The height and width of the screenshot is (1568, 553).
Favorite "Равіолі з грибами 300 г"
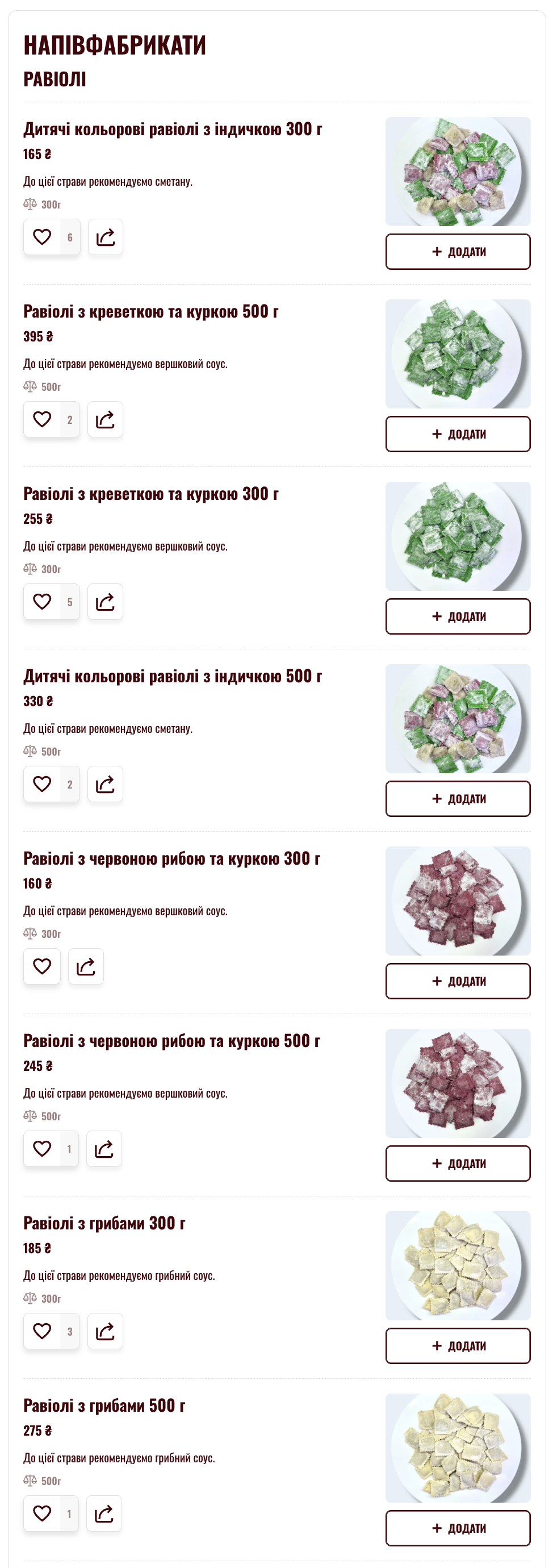41,1331
